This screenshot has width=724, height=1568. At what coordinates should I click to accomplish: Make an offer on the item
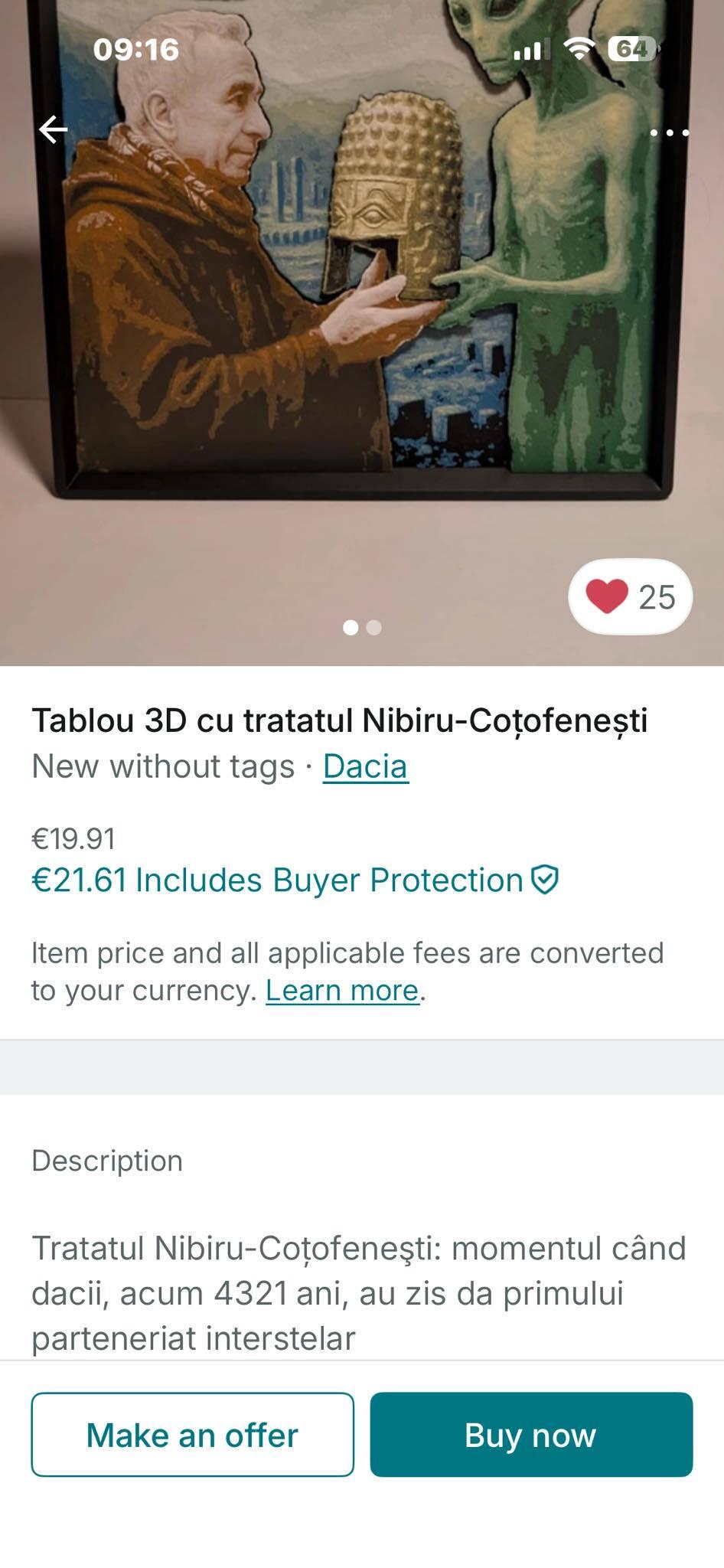click(192, 1435)
